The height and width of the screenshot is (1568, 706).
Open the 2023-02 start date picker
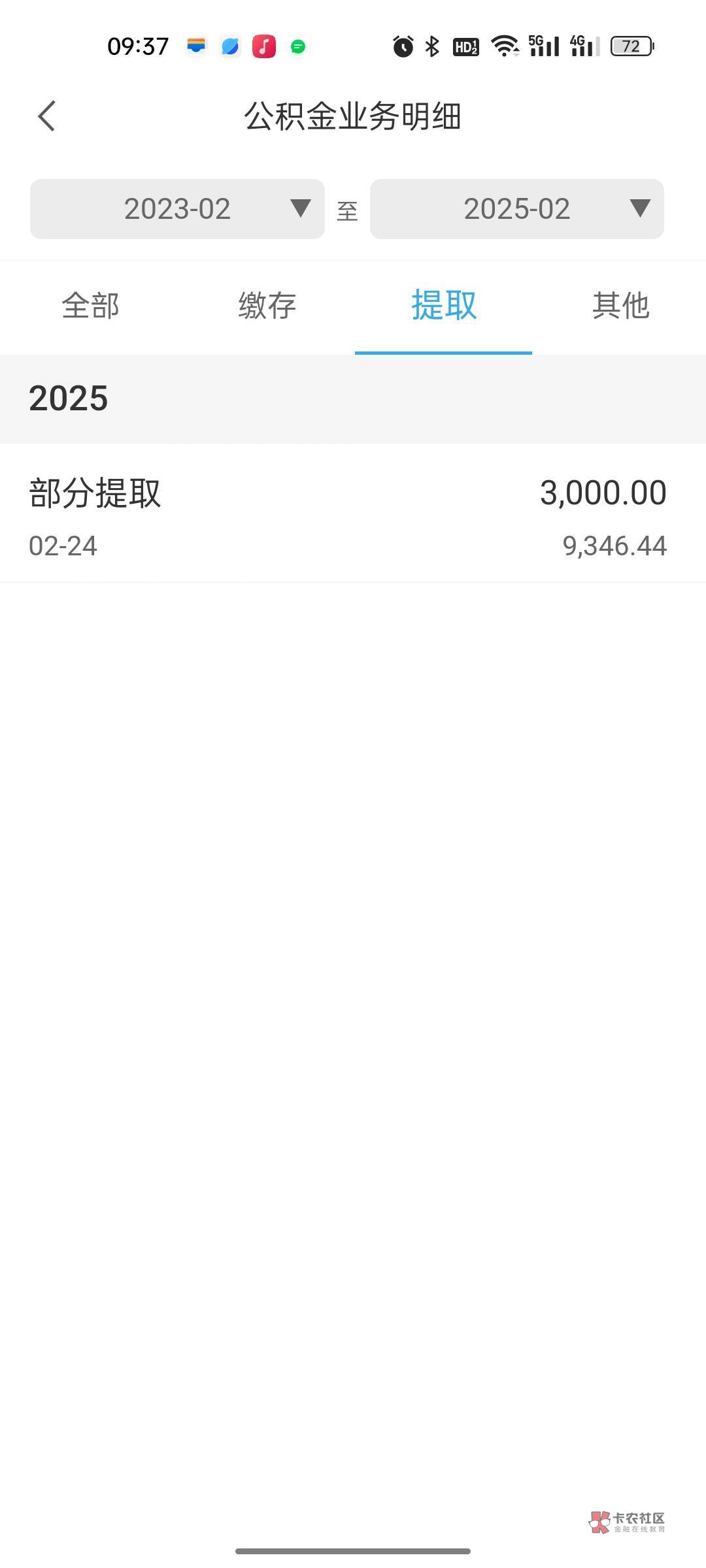tap(177, 209)
